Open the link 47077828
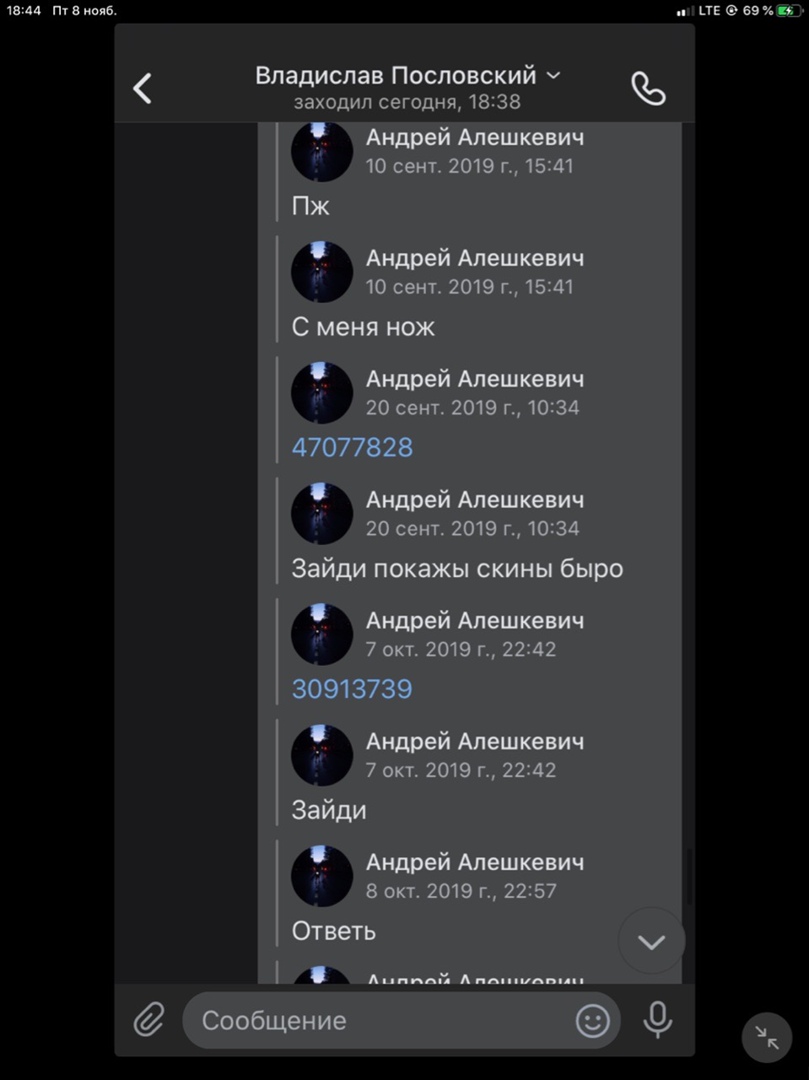The width and height of the screenshot is (809, 1080). click(x=352, y=447)
